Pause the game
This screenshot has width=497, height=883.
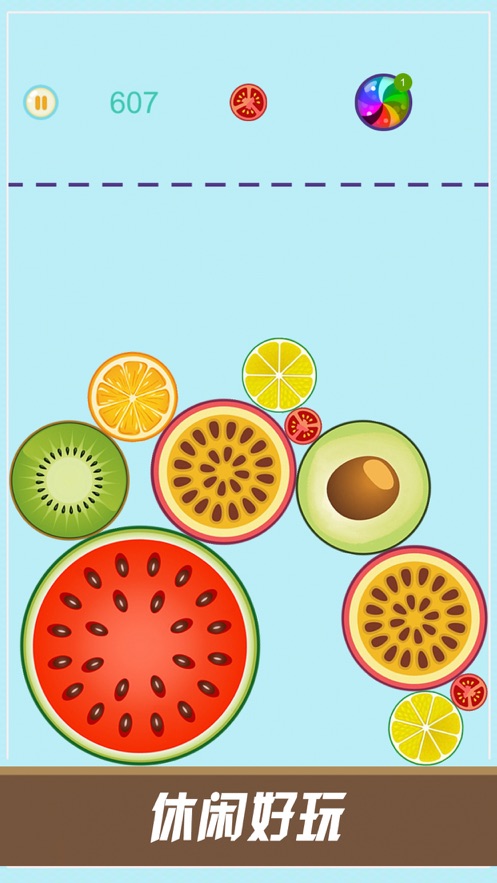[41, 102]
